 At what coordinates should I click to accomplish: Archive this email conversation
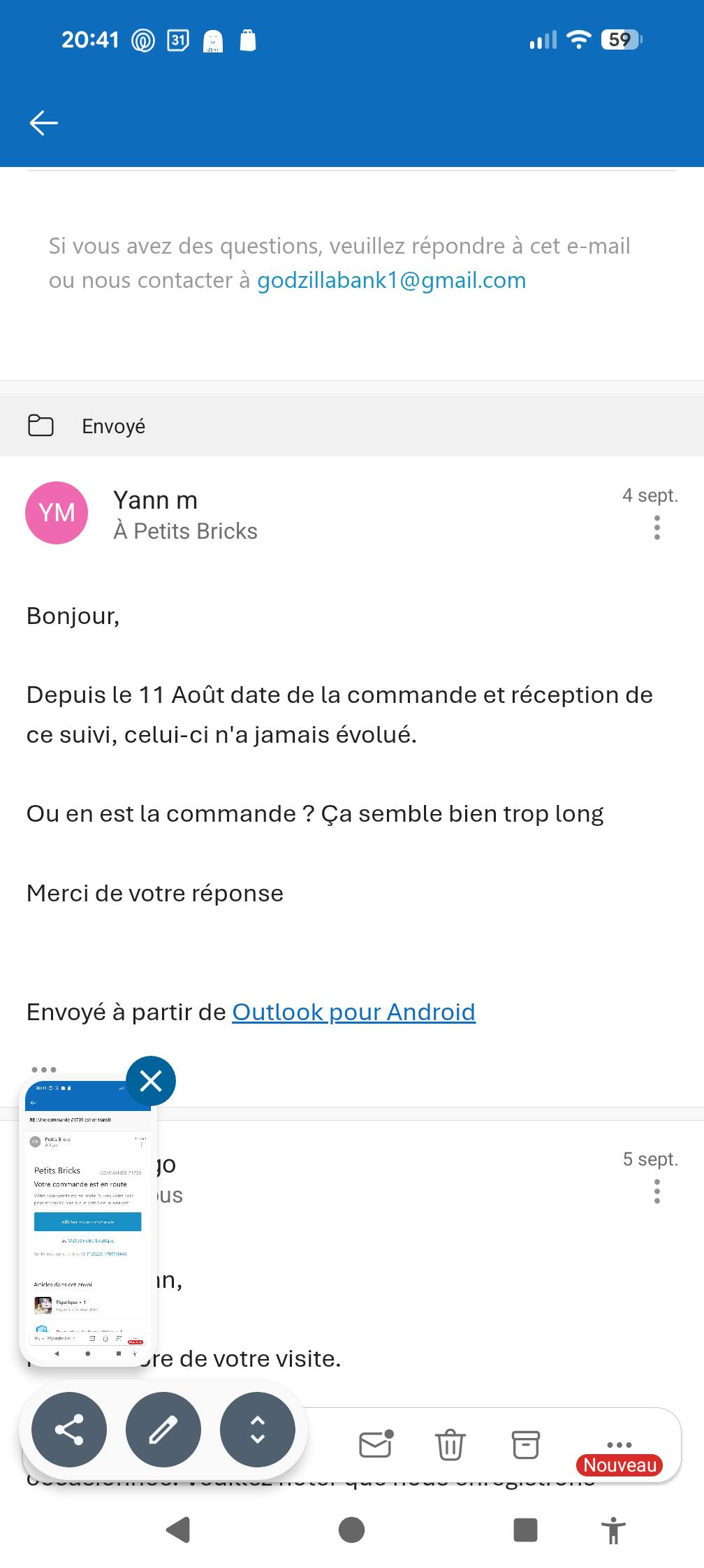tap(525, 1444)
